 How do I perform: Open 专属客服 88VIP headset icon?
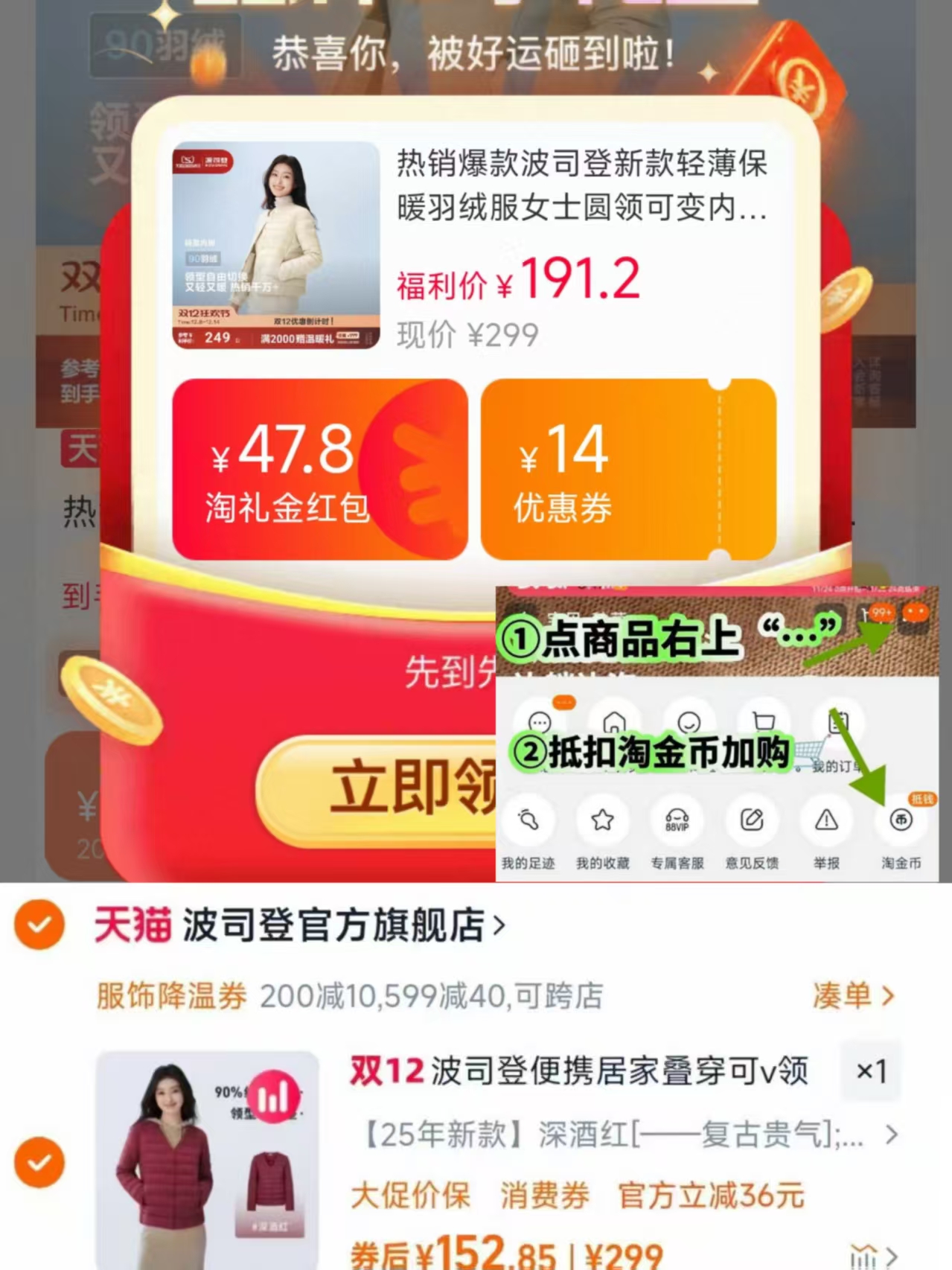point(678,821)
